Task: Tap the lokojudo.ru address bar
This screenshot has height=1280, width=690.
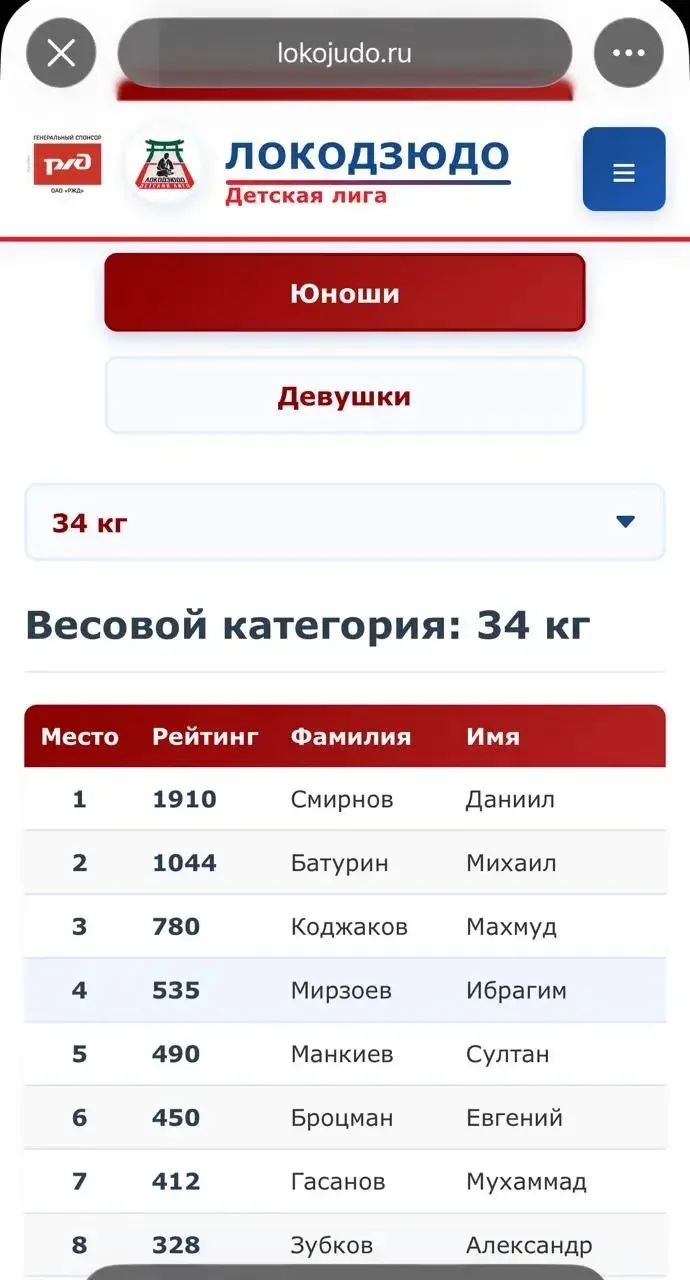Action: (344, 53)
